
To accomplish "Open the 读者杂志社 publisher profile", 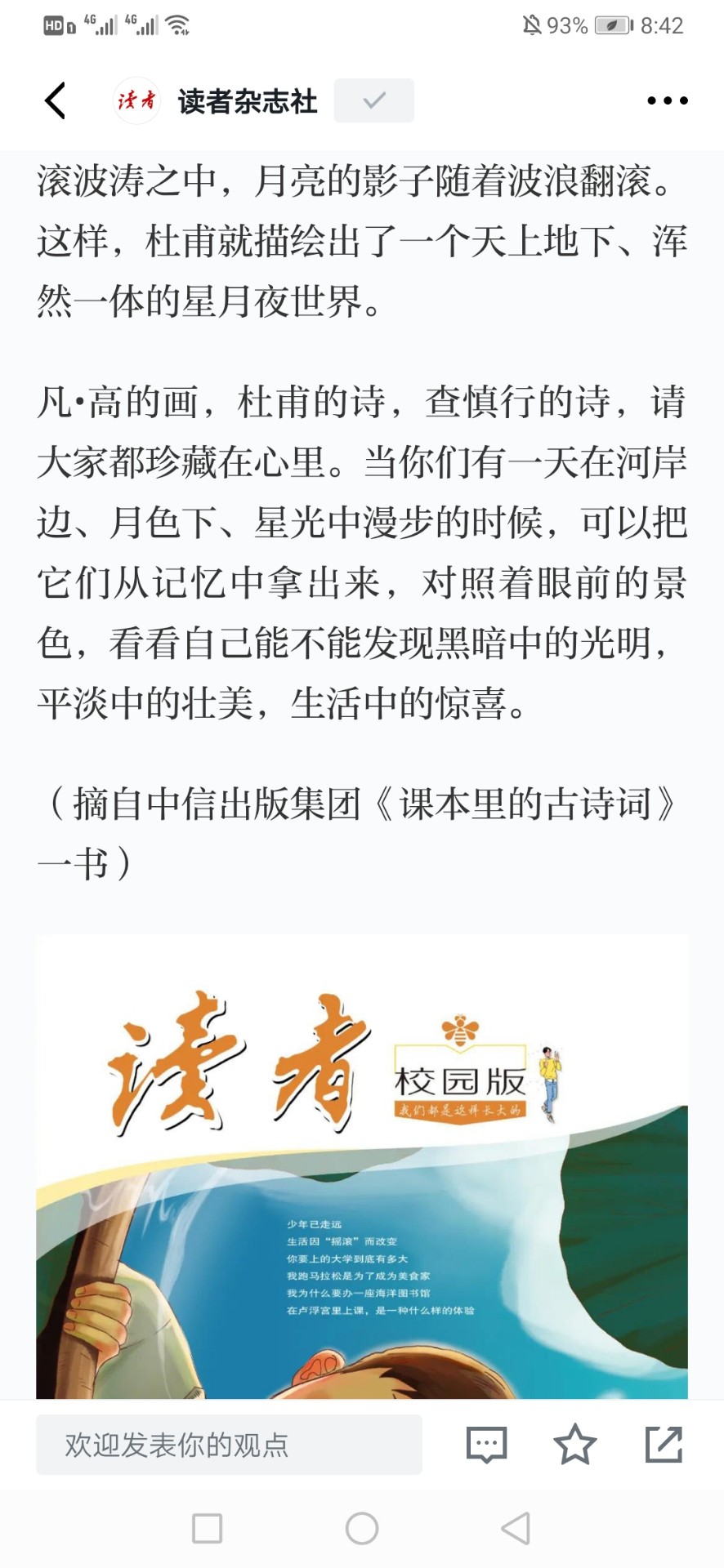I will (x=245, y=101).
